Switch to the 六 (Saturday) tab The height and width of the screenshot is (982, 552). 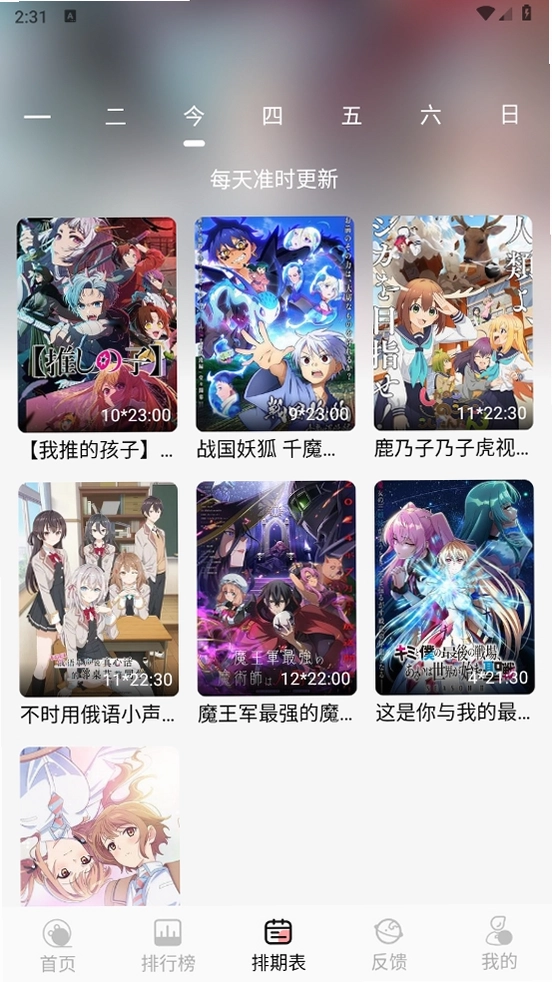[x=430, y=116]
